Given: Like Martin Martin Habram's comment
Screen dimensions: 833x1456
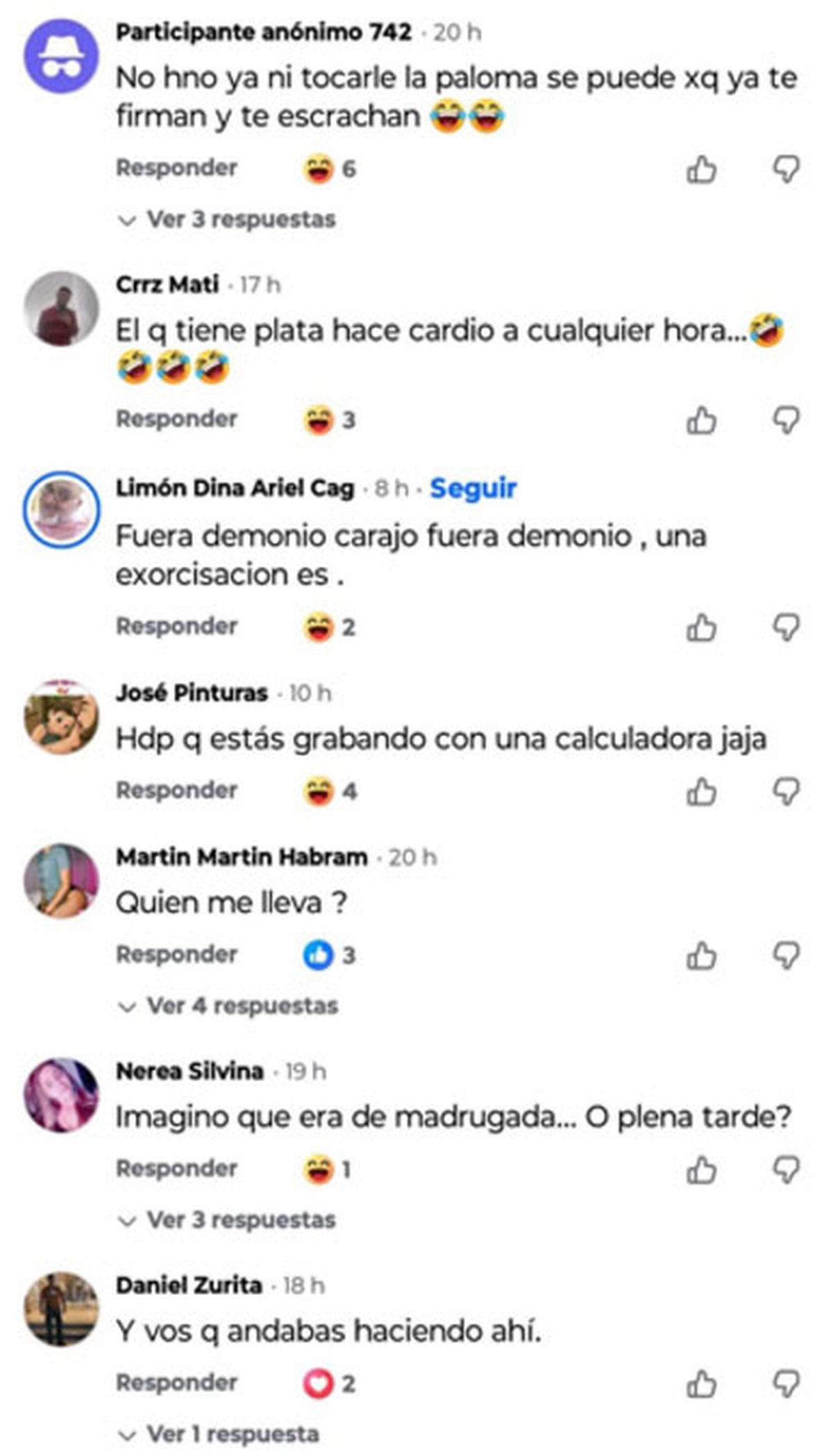Looking at the screenshot, I should click(701, 956).
